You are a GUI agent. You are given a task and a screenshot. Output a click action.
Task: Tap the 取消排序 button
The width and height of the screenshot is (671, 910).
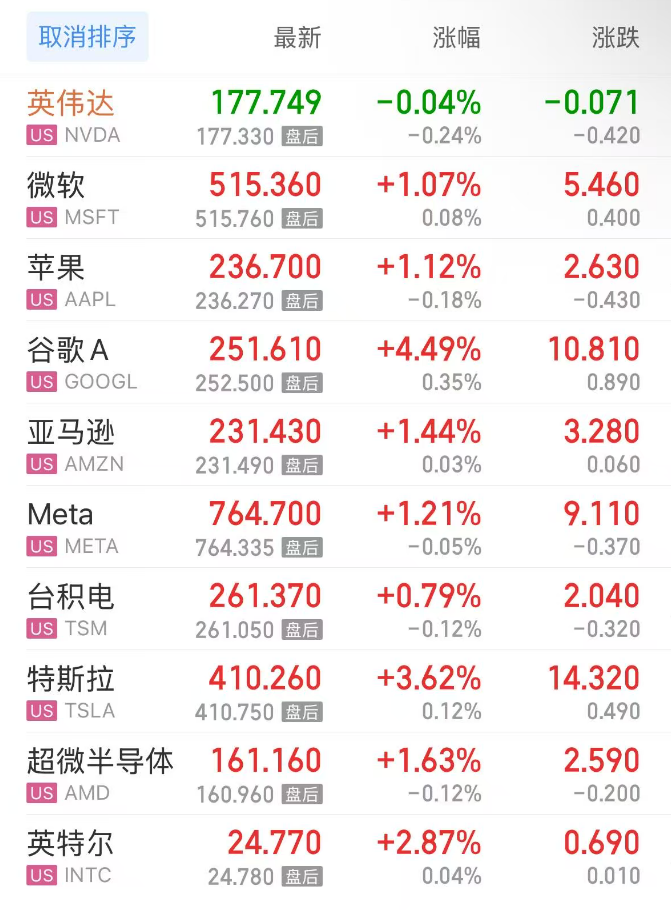[x=87, y=37]
